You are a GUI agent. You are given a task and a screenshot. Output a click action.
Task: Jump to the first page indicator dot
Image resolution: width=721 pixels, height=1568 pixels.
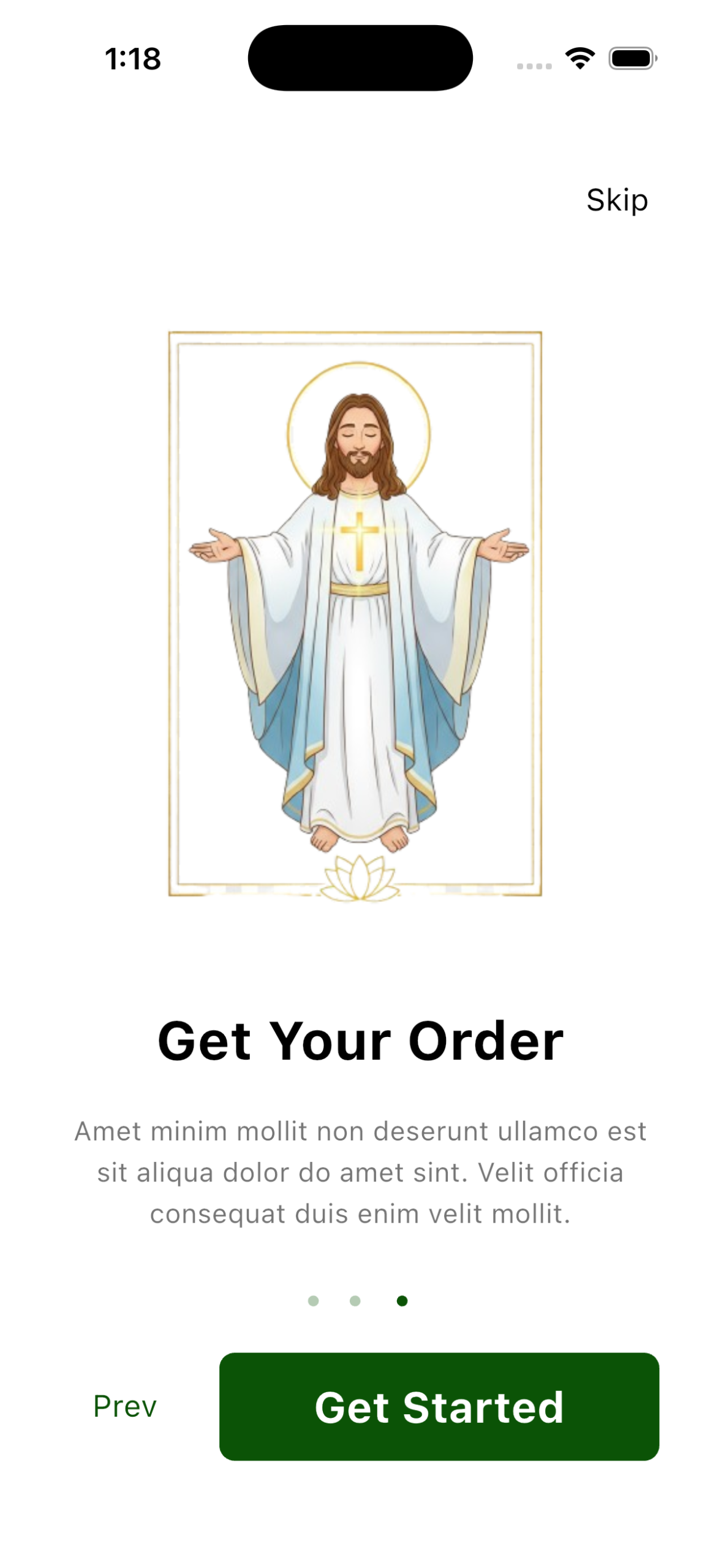point(313,1300)
